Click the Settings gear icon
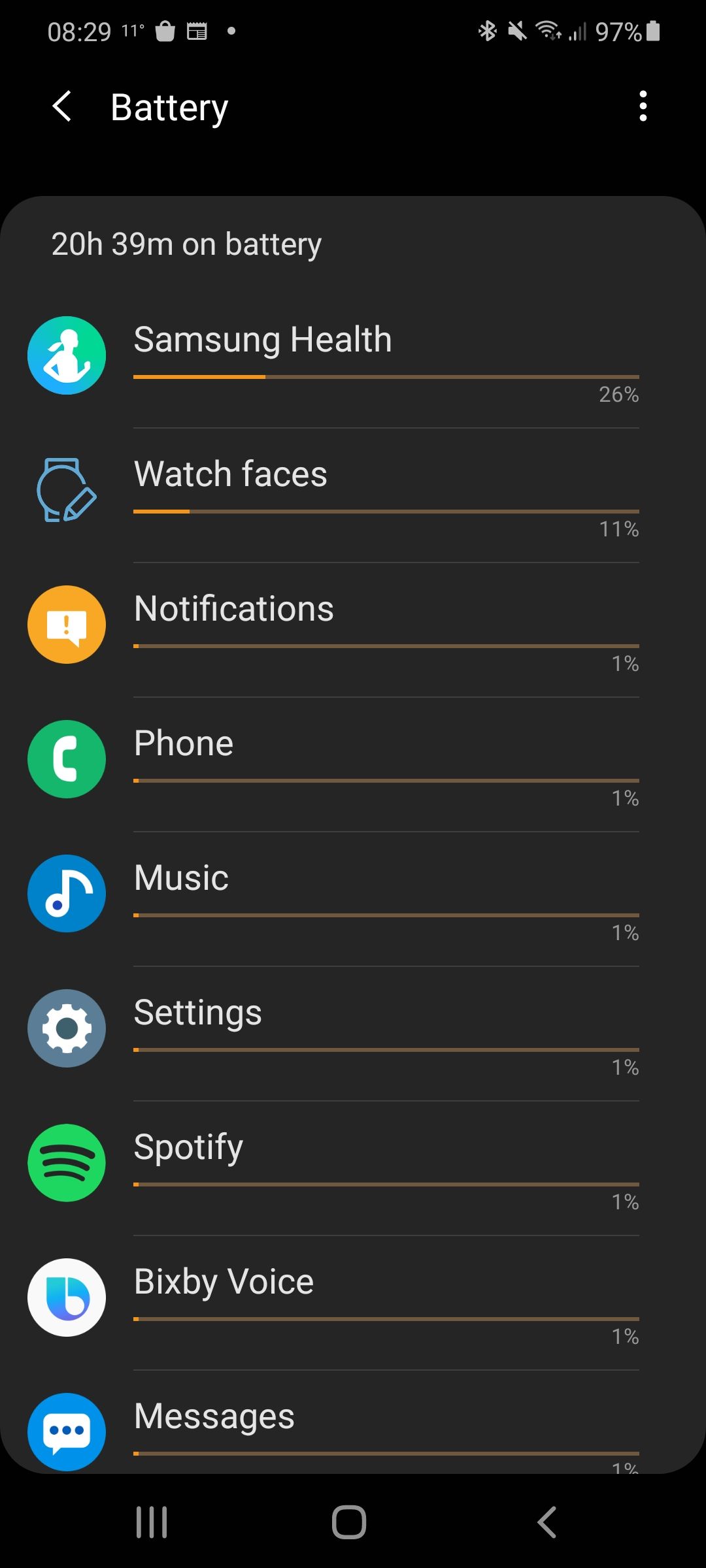This screenshot has width=706, height=1568. tap(66, 1028)
